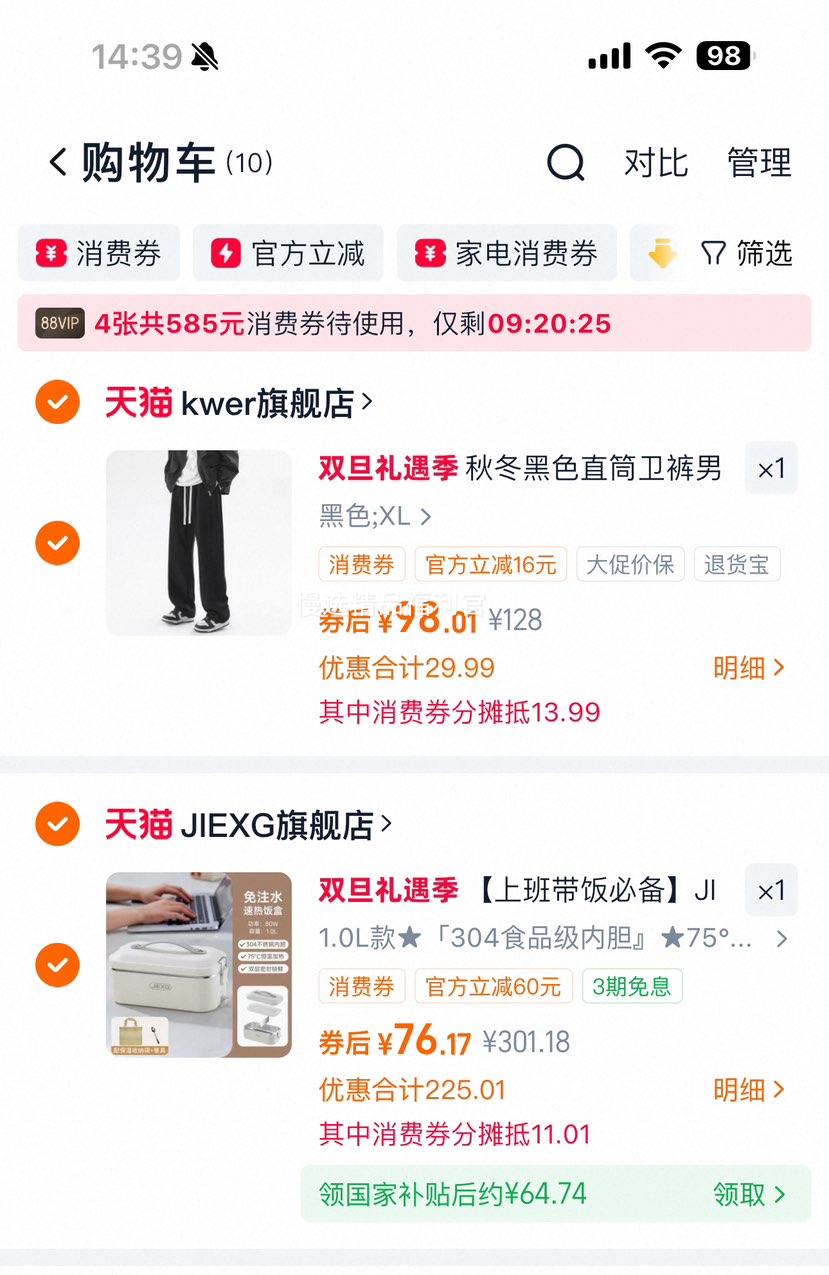This screenshot has width=829, height=1275.
Task: Open the 黑色;XL size selector
Action: [370, 517]
